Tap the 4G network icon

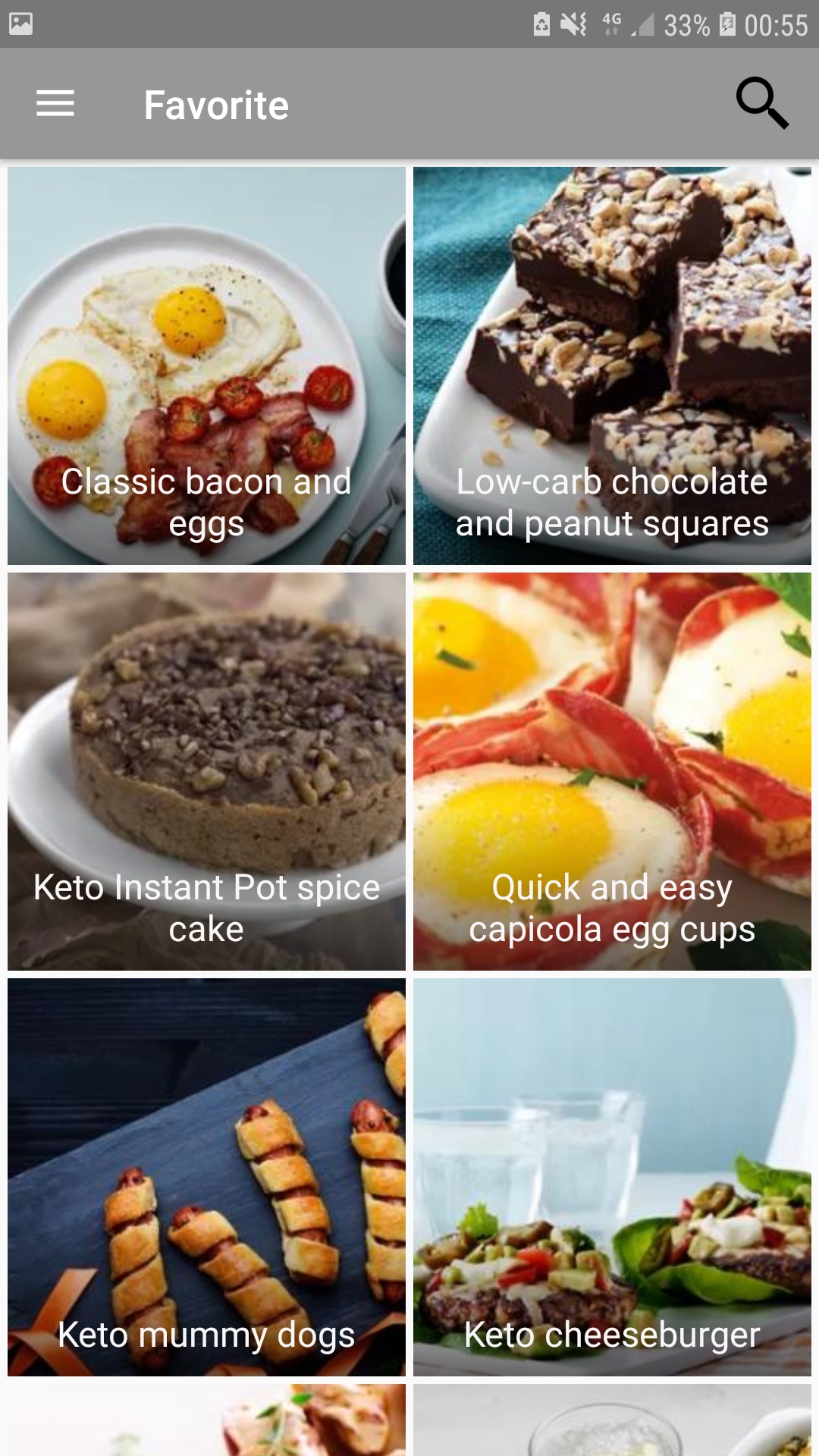tap(611, 23)
